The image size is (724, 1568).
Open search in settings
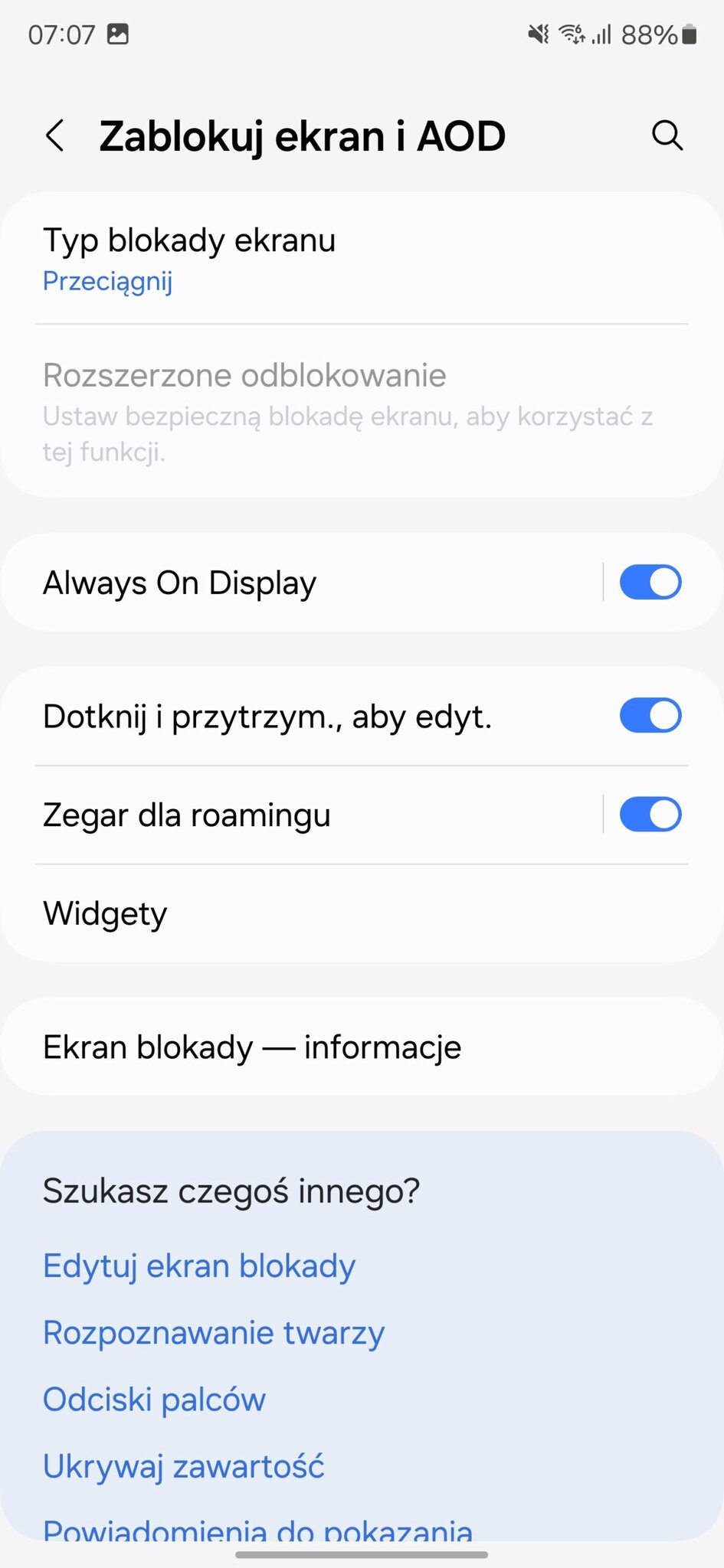click(667, 136)
